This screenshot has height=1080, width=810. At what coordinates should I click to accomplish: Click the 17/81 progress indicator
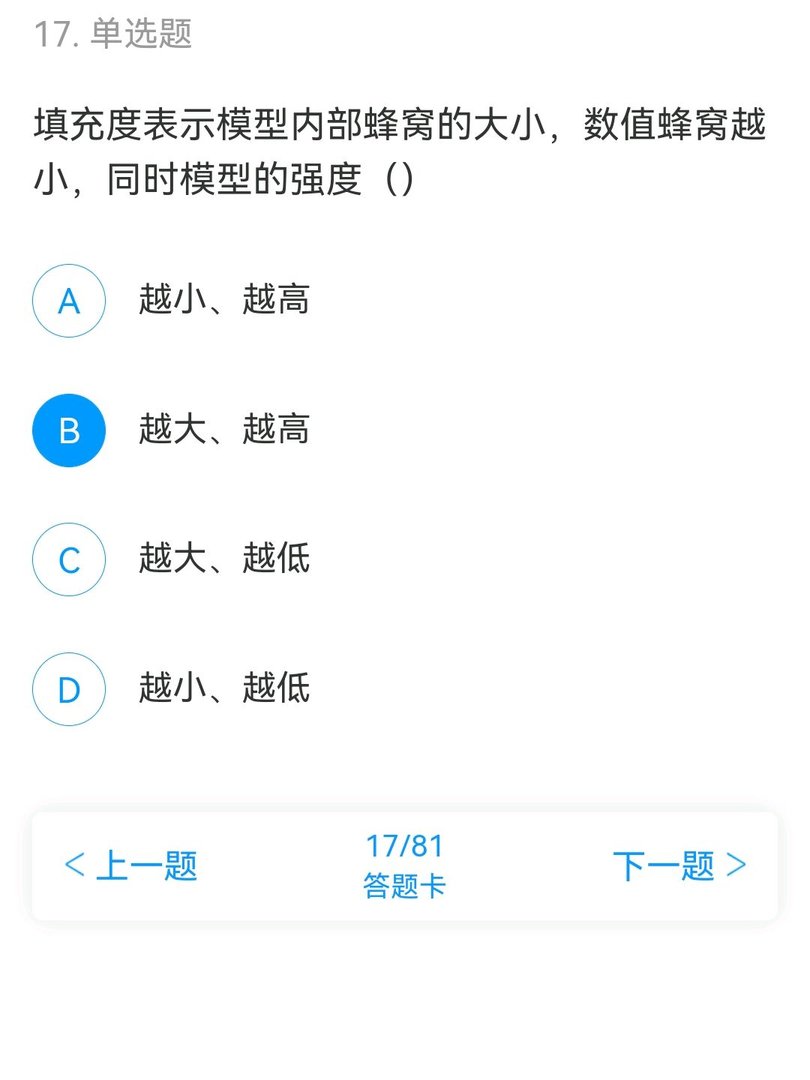point(404,845)
